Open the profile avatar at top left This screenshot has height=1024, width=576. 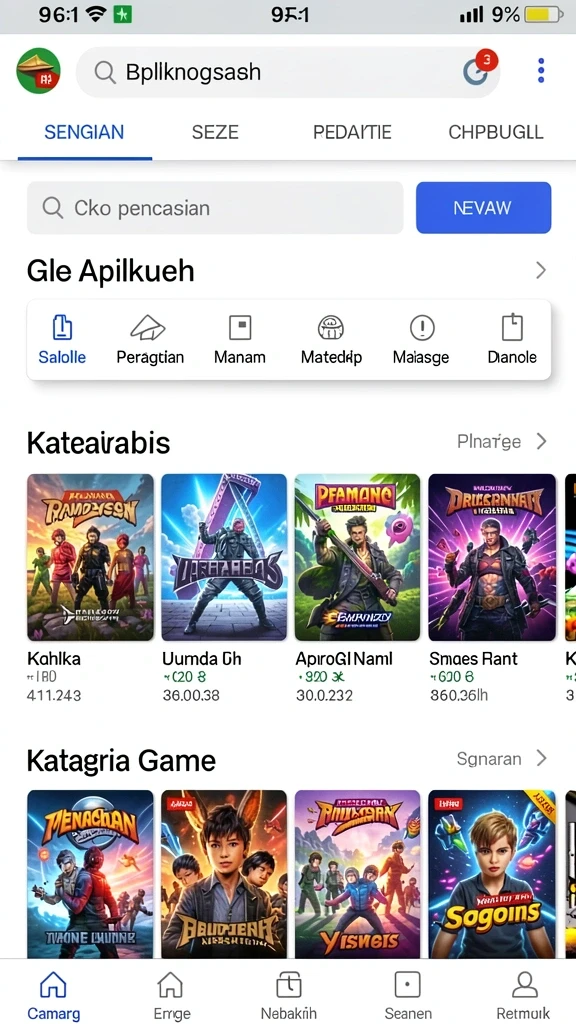tap(39, 71)
